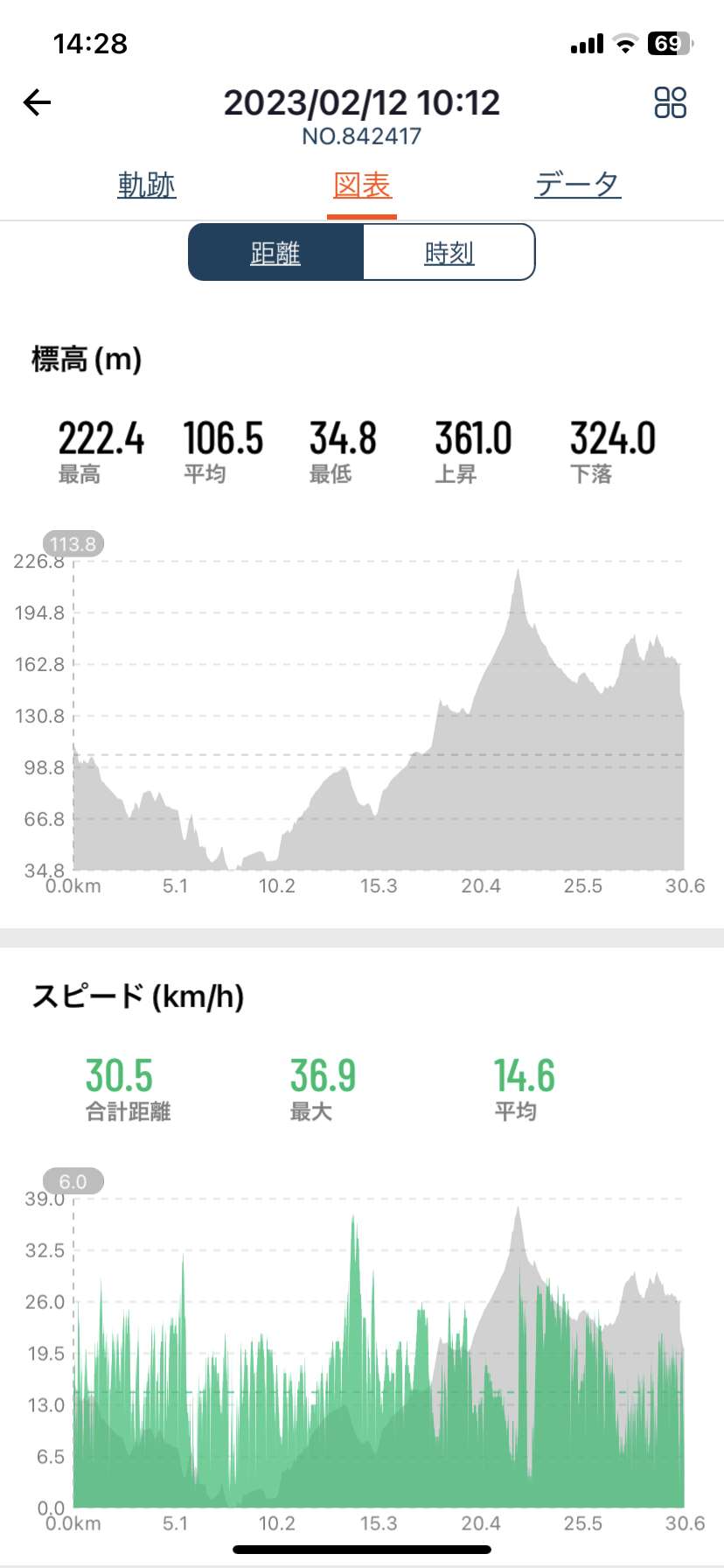Go back using the arrow icon
Image resolution: width=724 pixels, height=1568 pixels.
37,103
